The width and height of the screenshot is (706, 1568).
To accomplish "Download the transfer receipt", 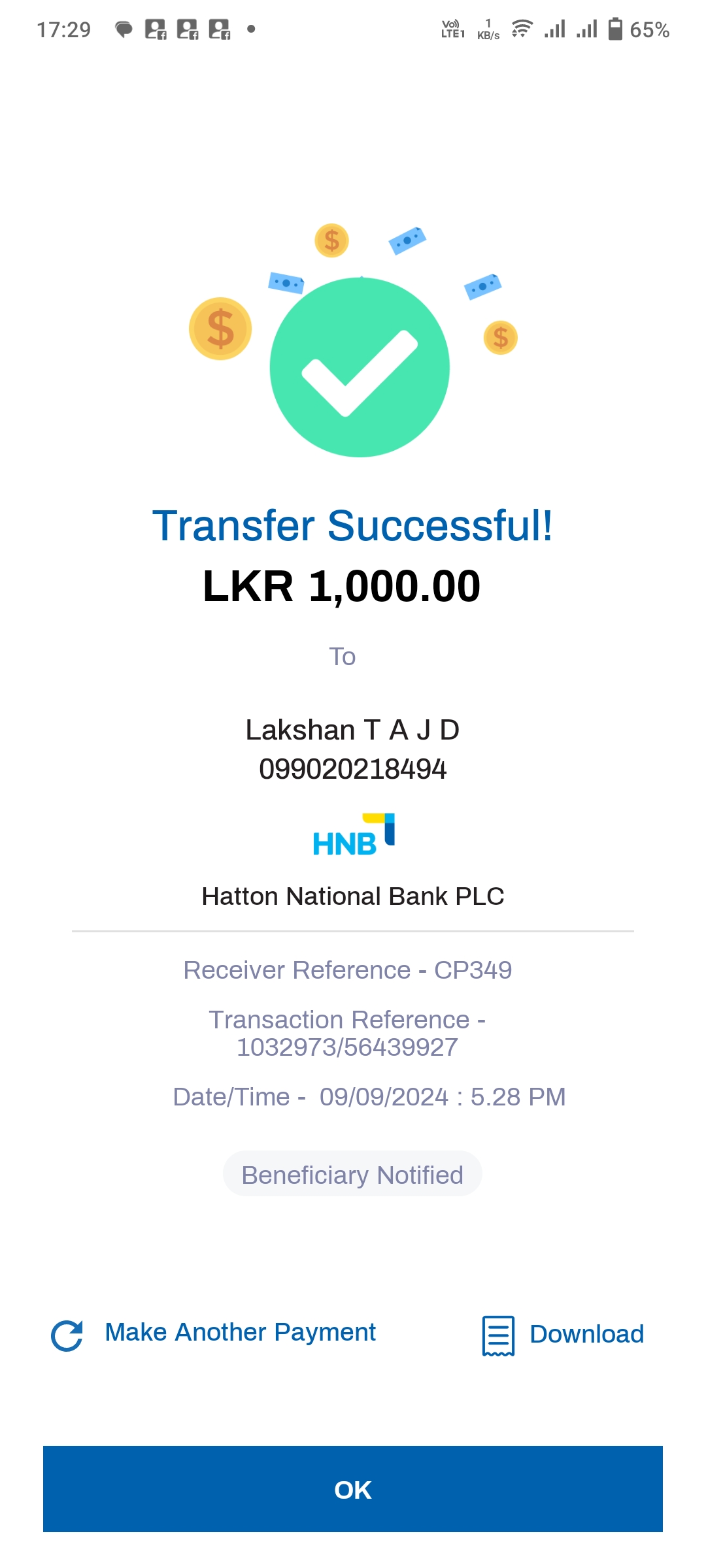I will pyautogui.click(x=563, y=1335).
